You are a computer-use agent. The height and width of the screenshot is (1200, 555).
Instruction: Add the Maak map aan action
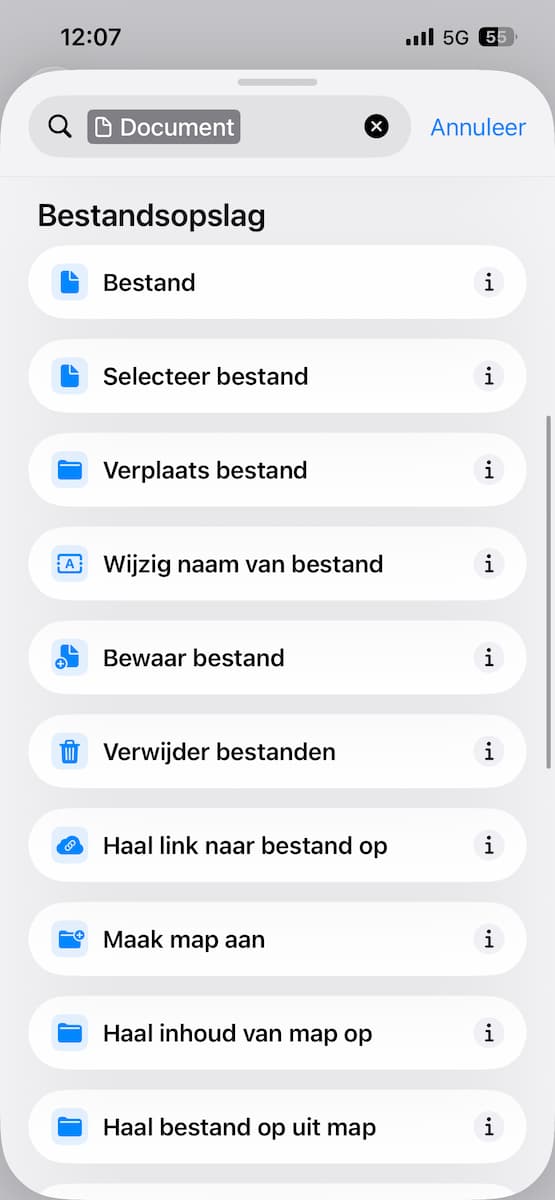tap(277, 941)
